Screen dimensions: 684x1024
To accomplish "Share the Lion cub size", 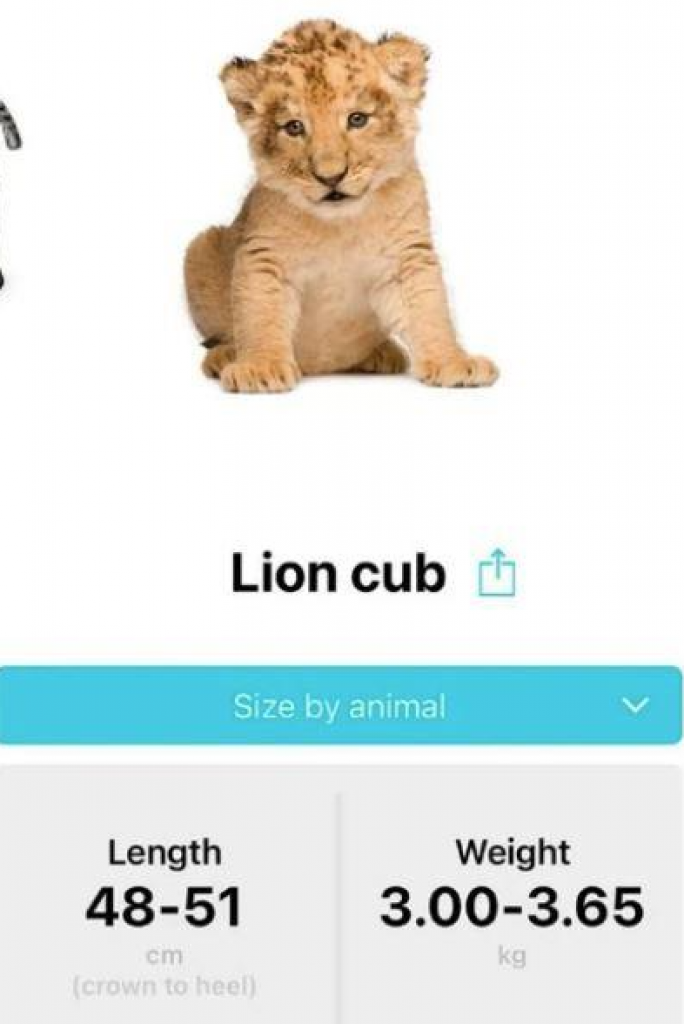I will click(x=496, y=574).
